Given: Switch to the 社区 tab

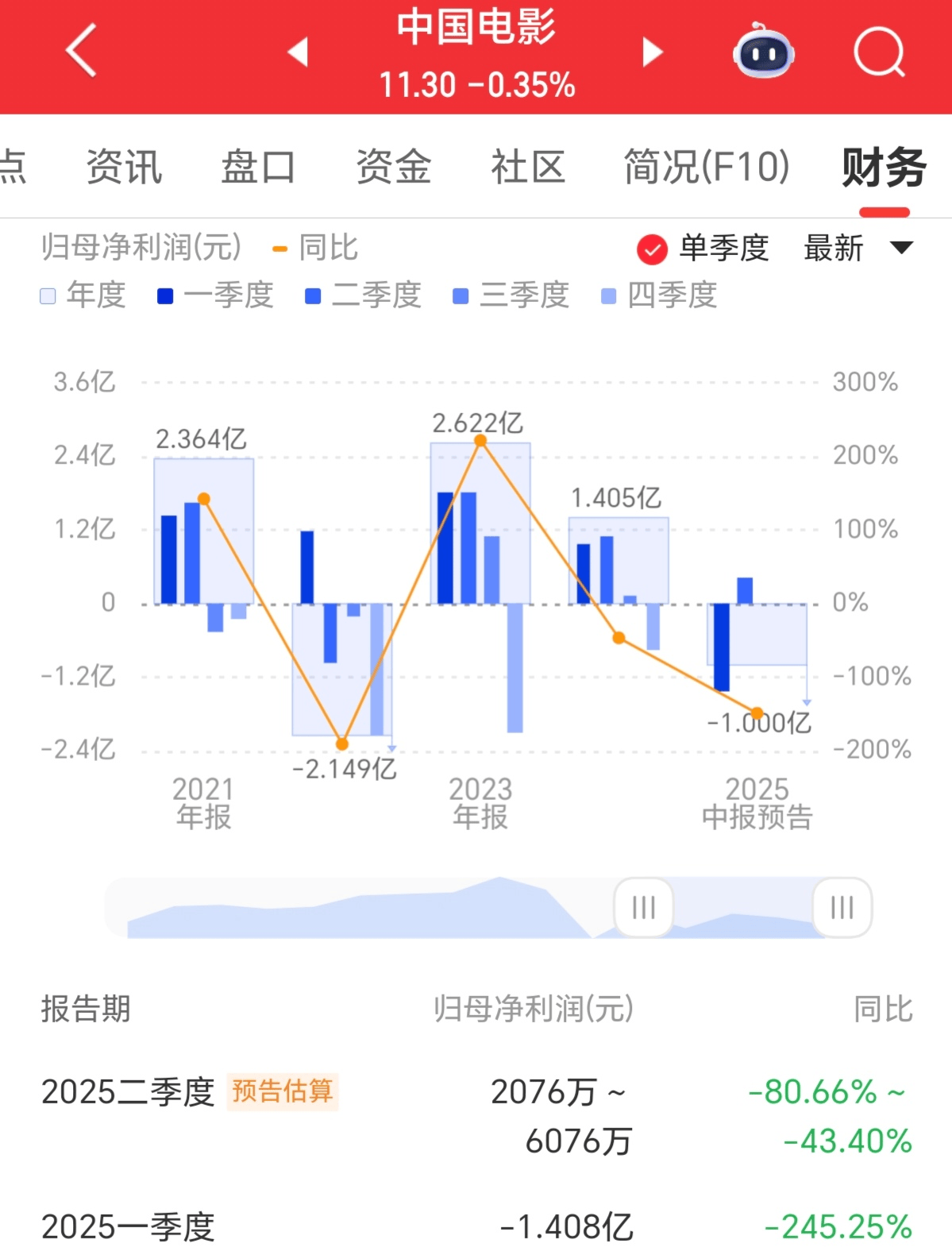Looking at the screenshot, I should point(527,167).
